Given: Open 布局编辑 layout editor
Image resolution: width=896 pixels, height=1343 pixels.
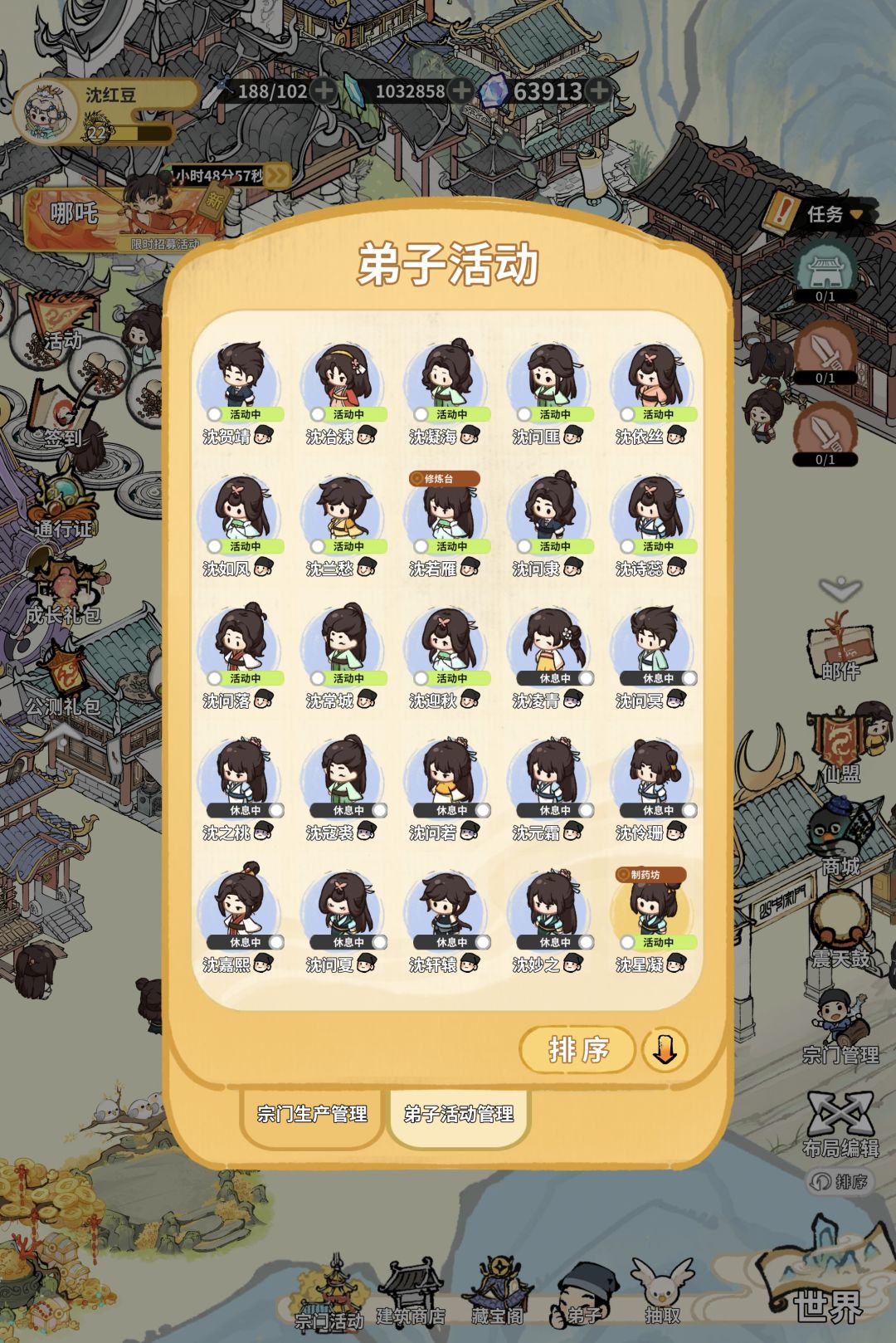Looking at the screenshot, I should pos(840,1125).
